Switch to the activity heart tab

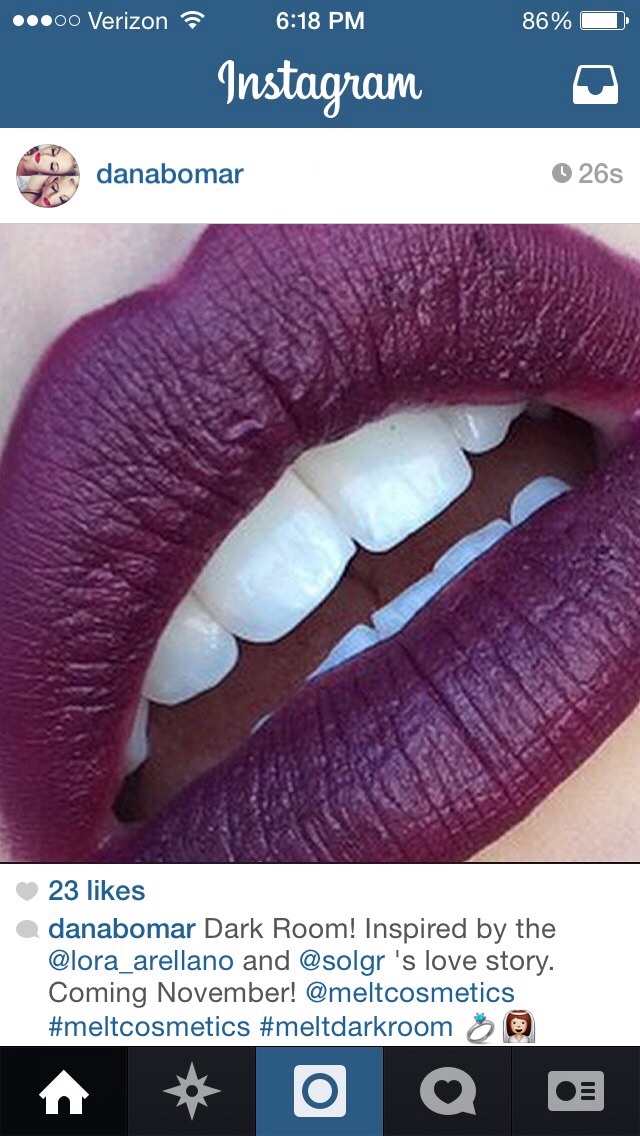pyautogui.click(x=448, y=1091)
